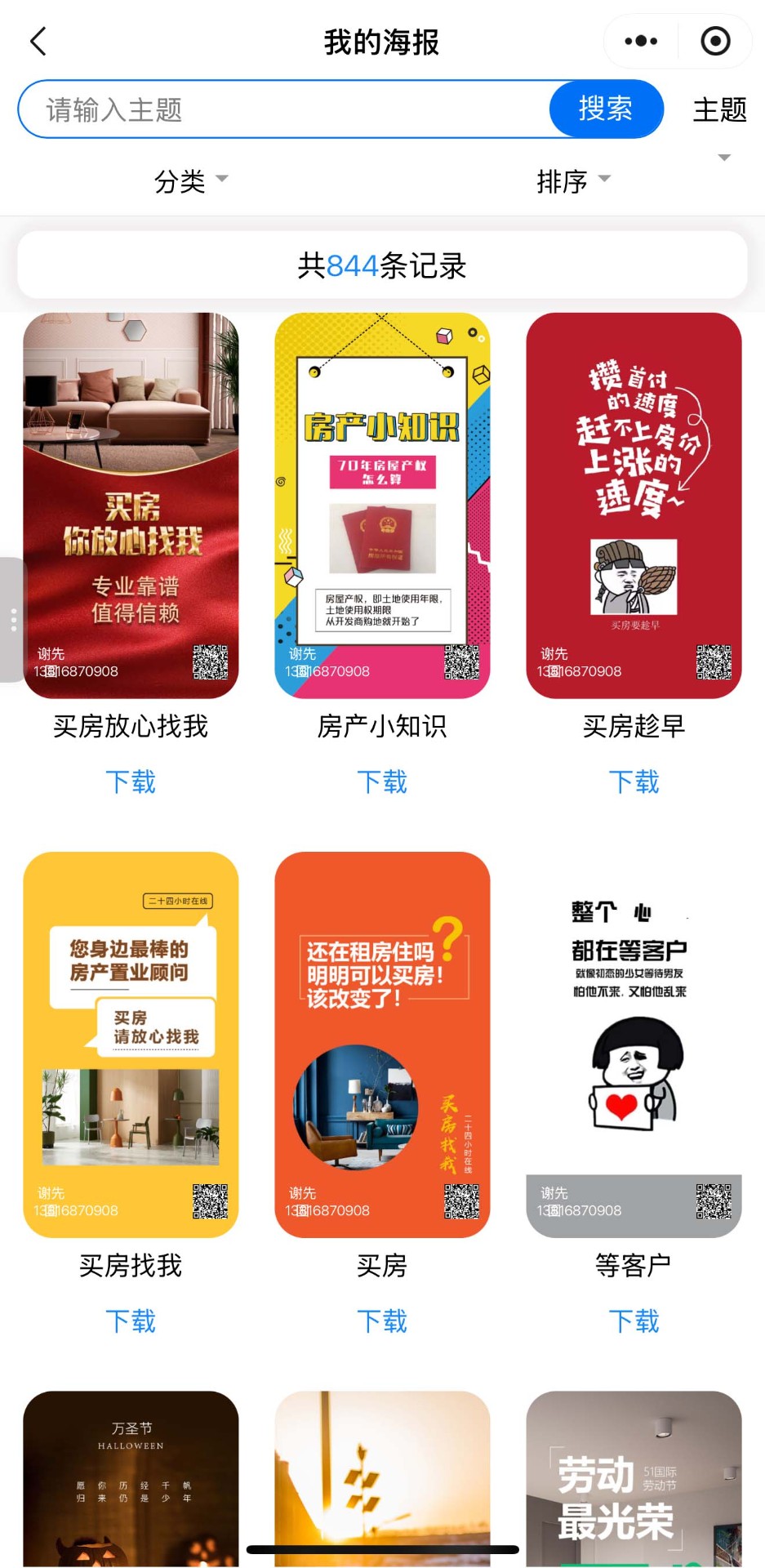Image resolution: width=765 pixels, height=1568 pixels.
Task: Close the mini program via circle icon
Action: [715, 41]
